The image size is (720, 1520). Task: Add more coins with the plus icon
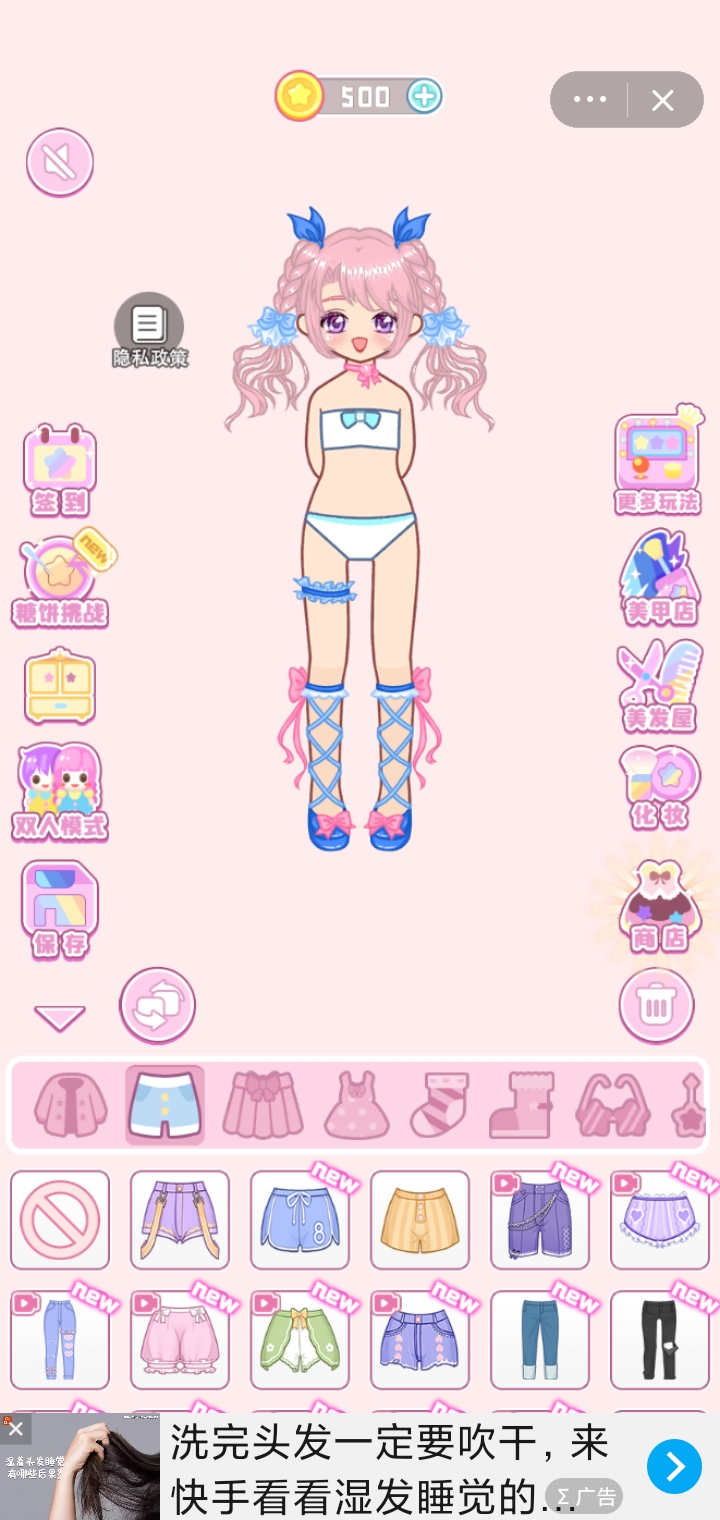(x=425, y=97)
